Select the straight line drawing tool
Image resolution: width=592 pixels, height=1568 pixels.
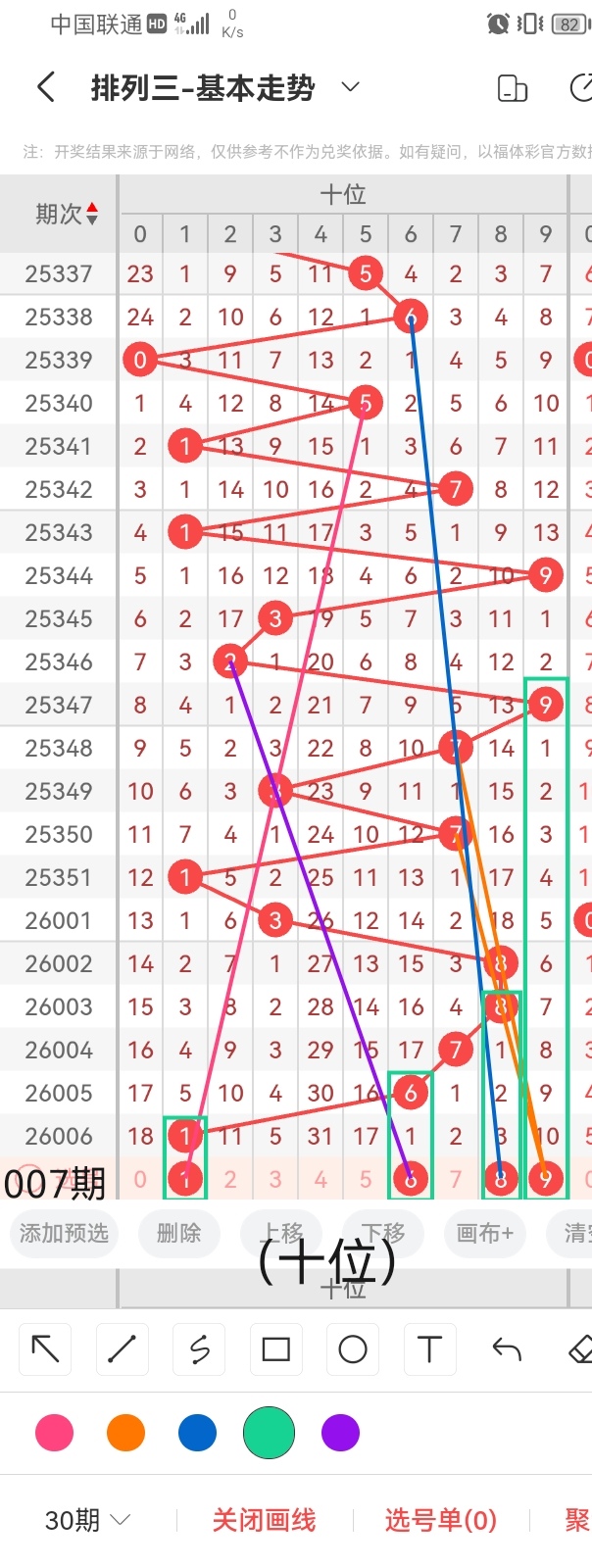pos(122,1349)
